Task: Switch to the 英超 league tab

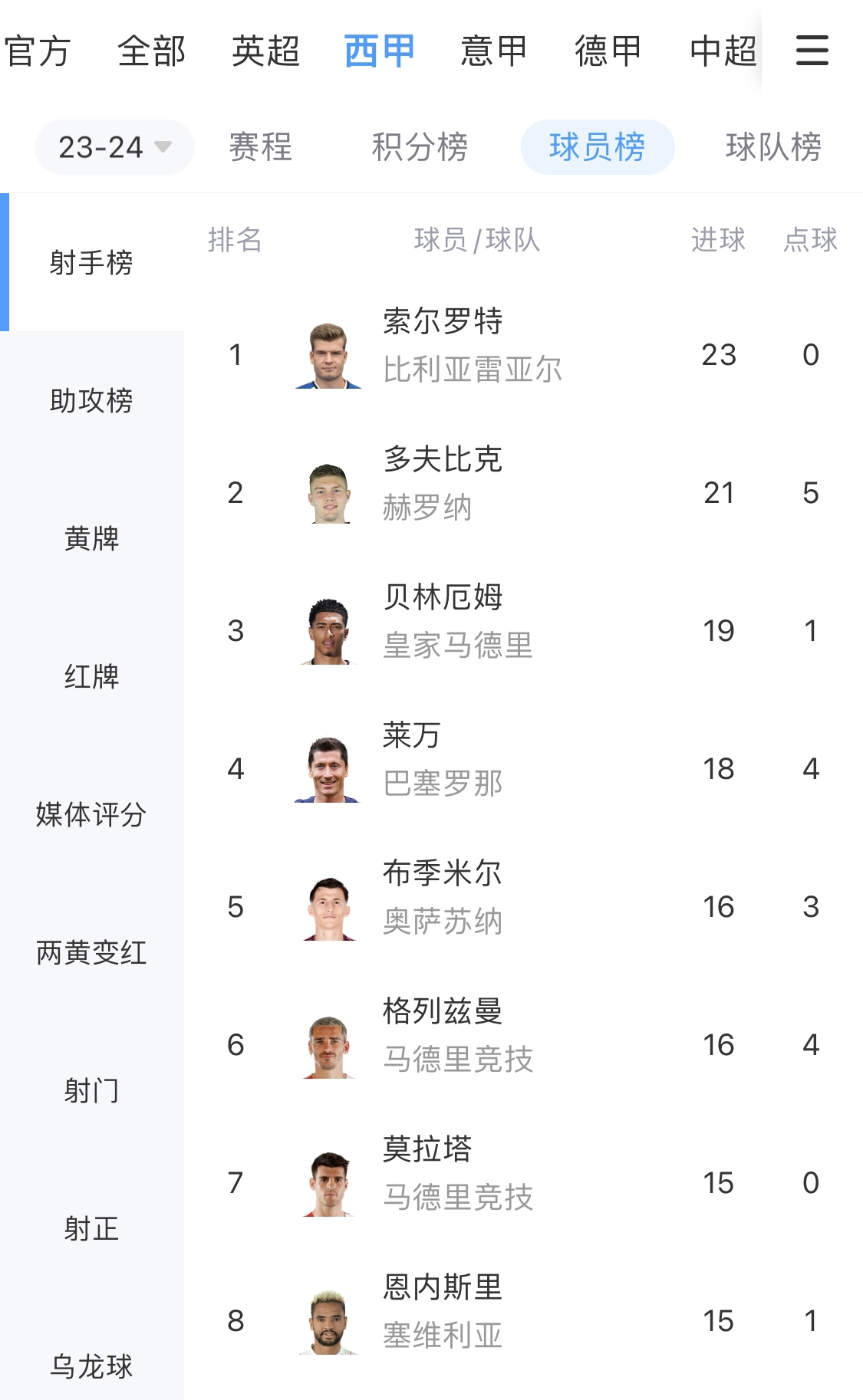Action: coord(265,51)
